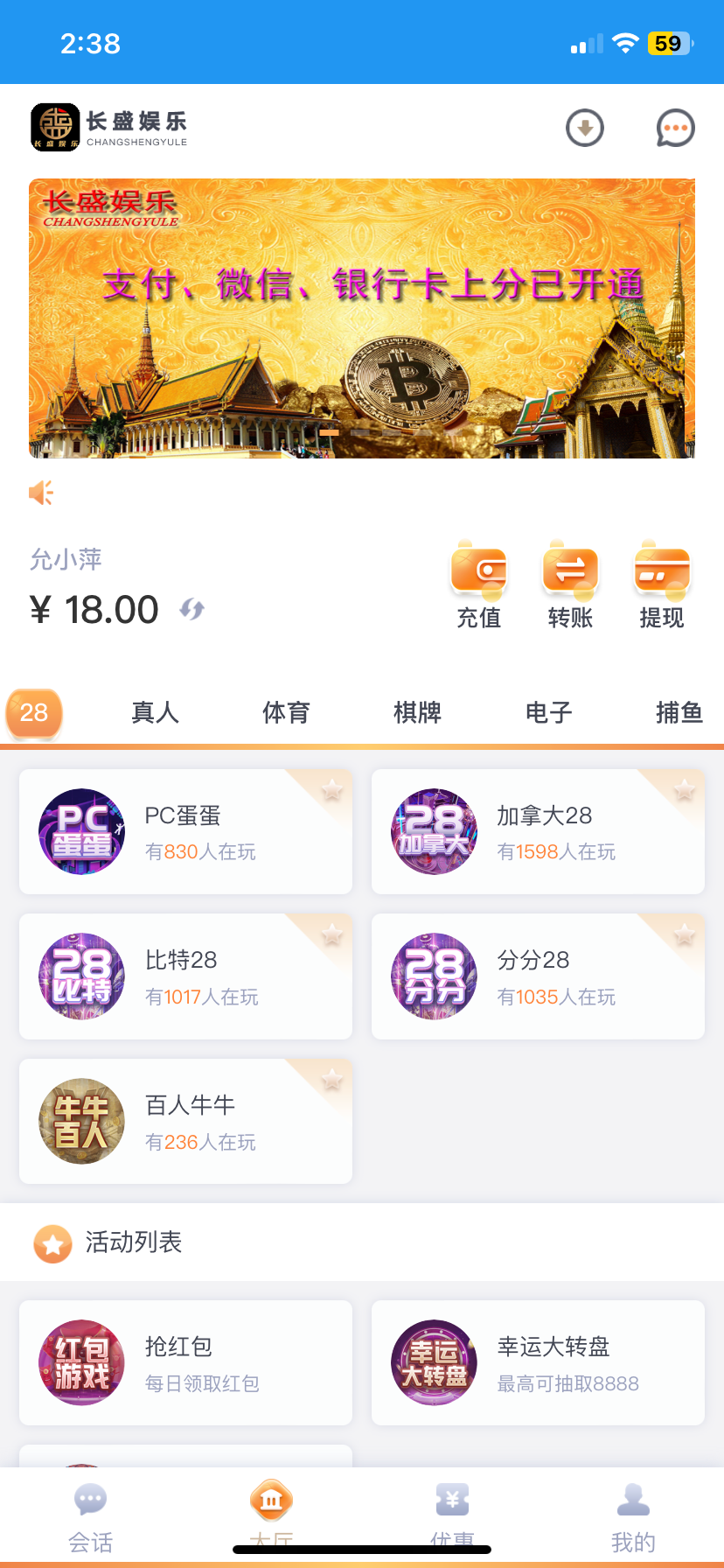The image size is (724, 1568).
Task: Switch to the 体育 category tab
Action: point(286,713)
